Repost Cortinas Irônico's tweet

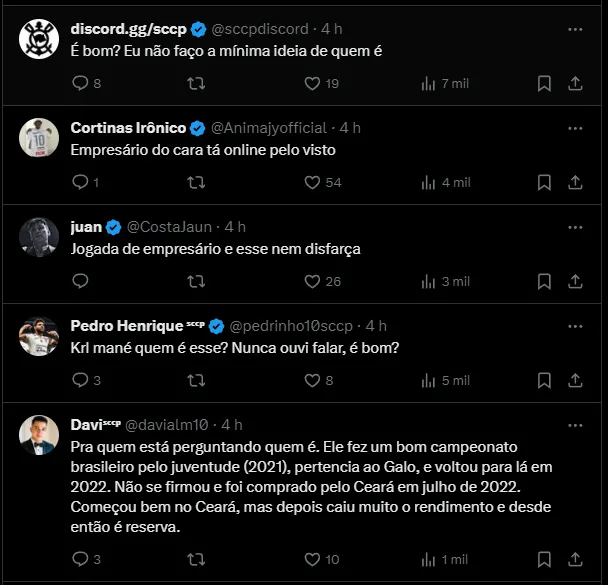point(197,183)
